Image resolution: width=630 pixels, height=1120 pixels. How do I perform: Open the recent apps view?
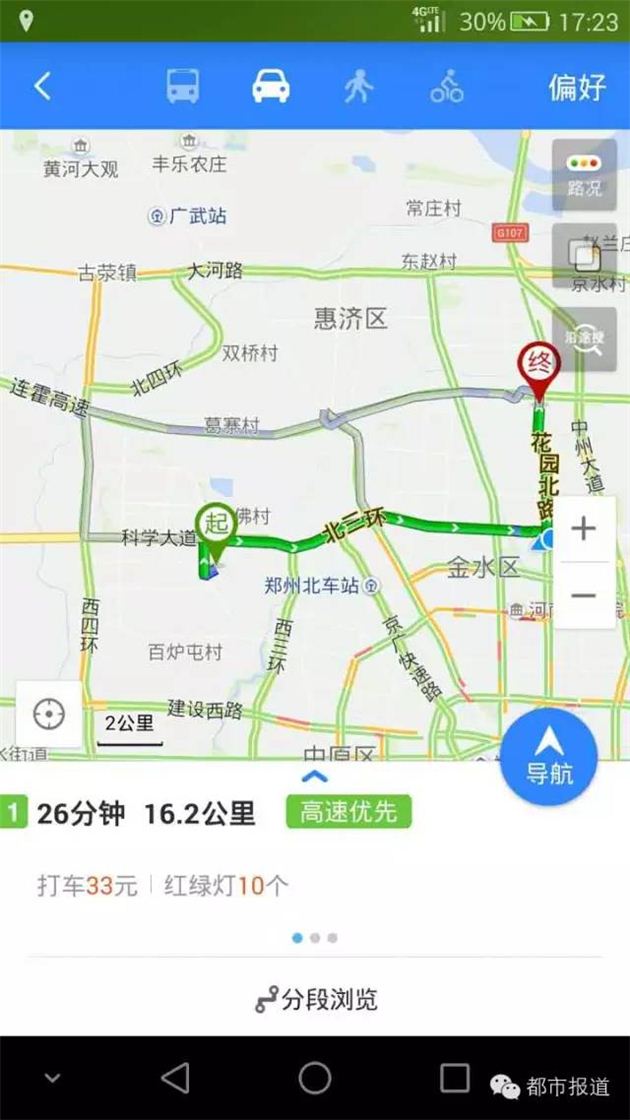click(x=455, y=1078)
